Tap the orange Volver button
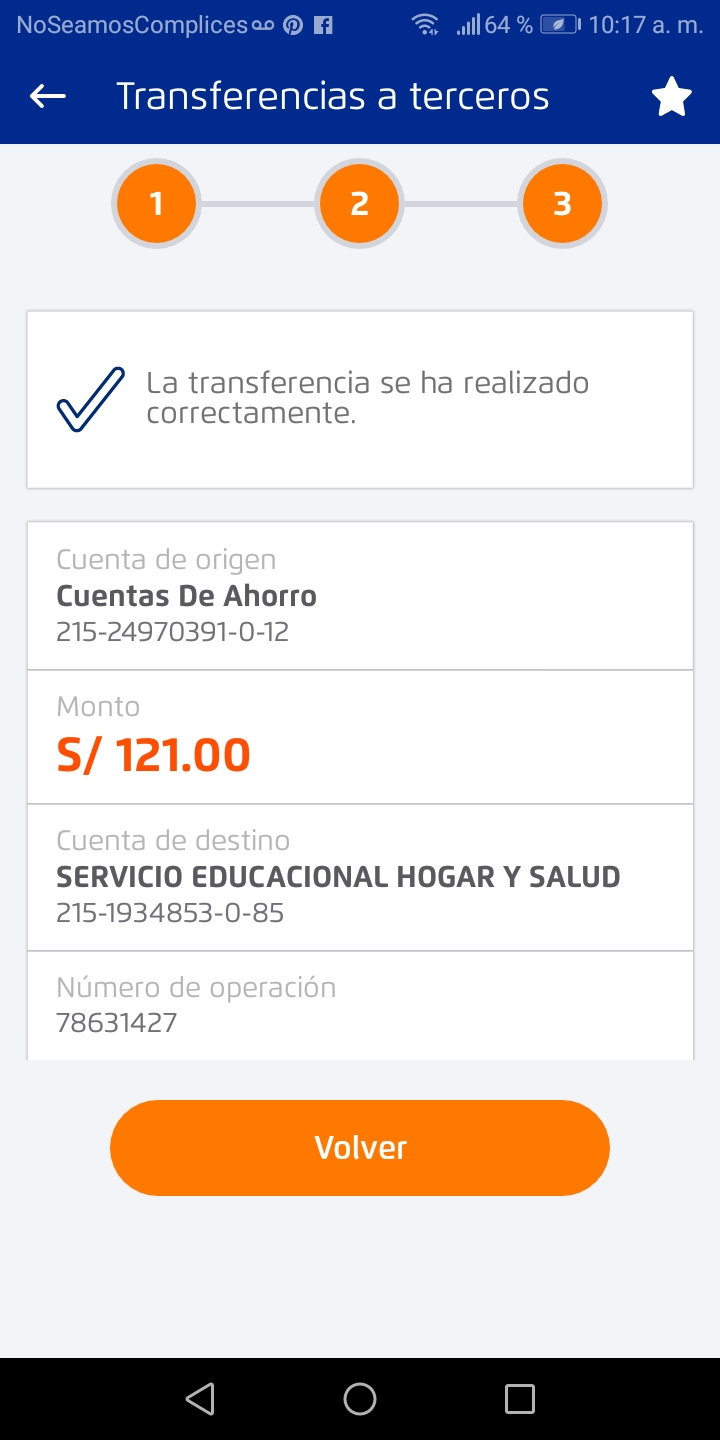720x1440 pixels. point(360,1147)
